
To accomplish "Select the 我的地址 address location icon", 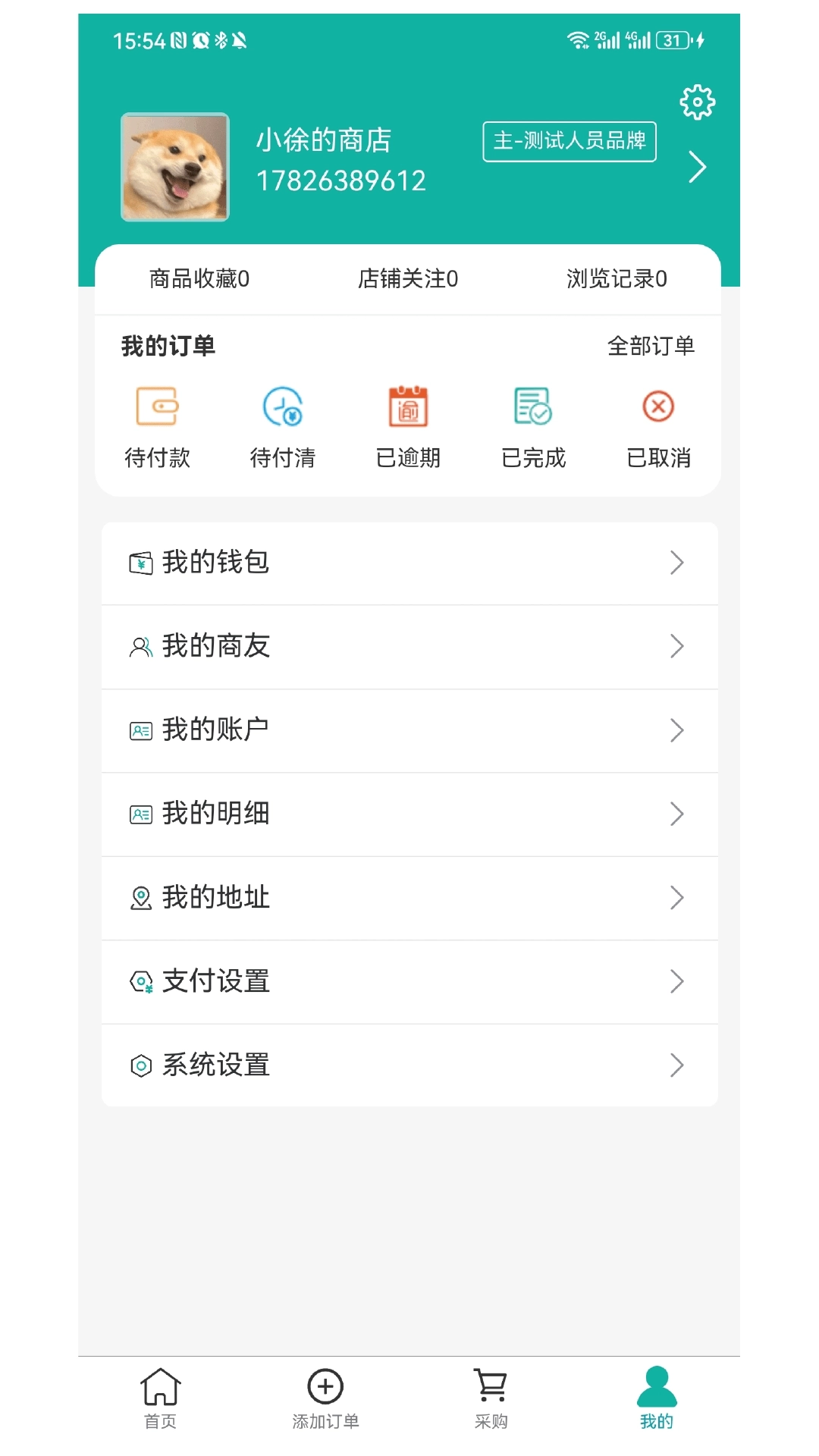I will point(140,898).
